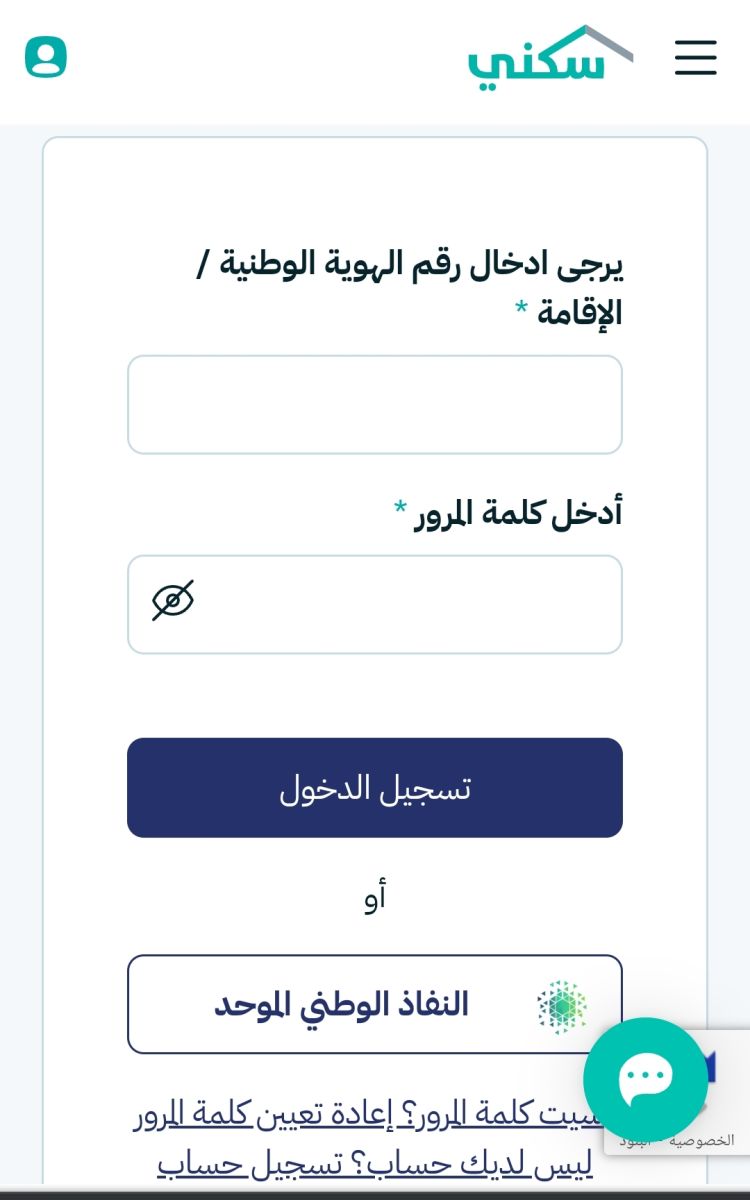
Task: Focus the password field
Action: click(375, 605)
